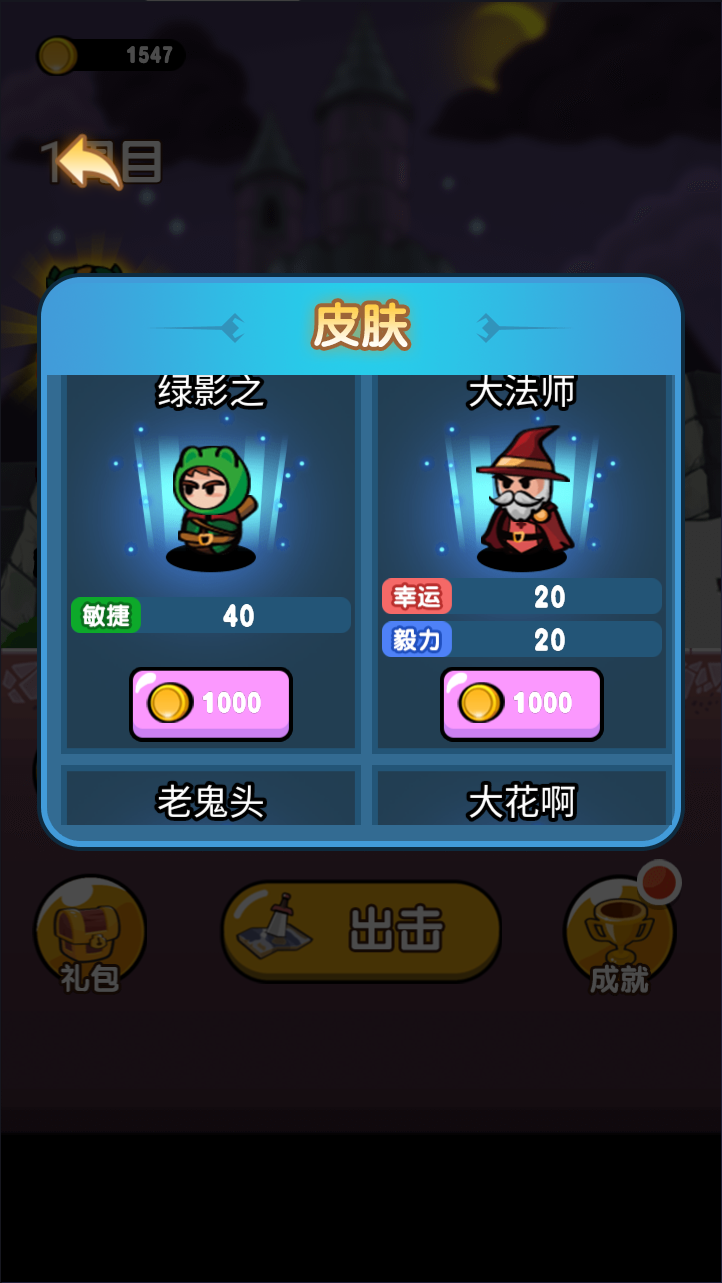The image size is (722, 1283).
Task: Open the 大花啊 skin card
Action: 522,800
